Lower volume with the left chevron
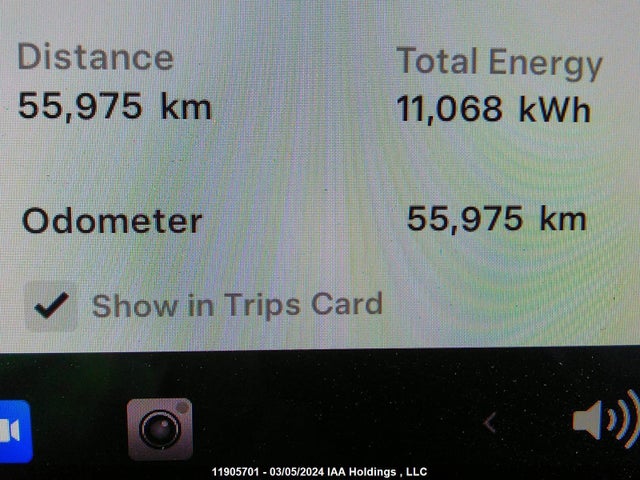The image size is (640, 480). tap(490, 423)
